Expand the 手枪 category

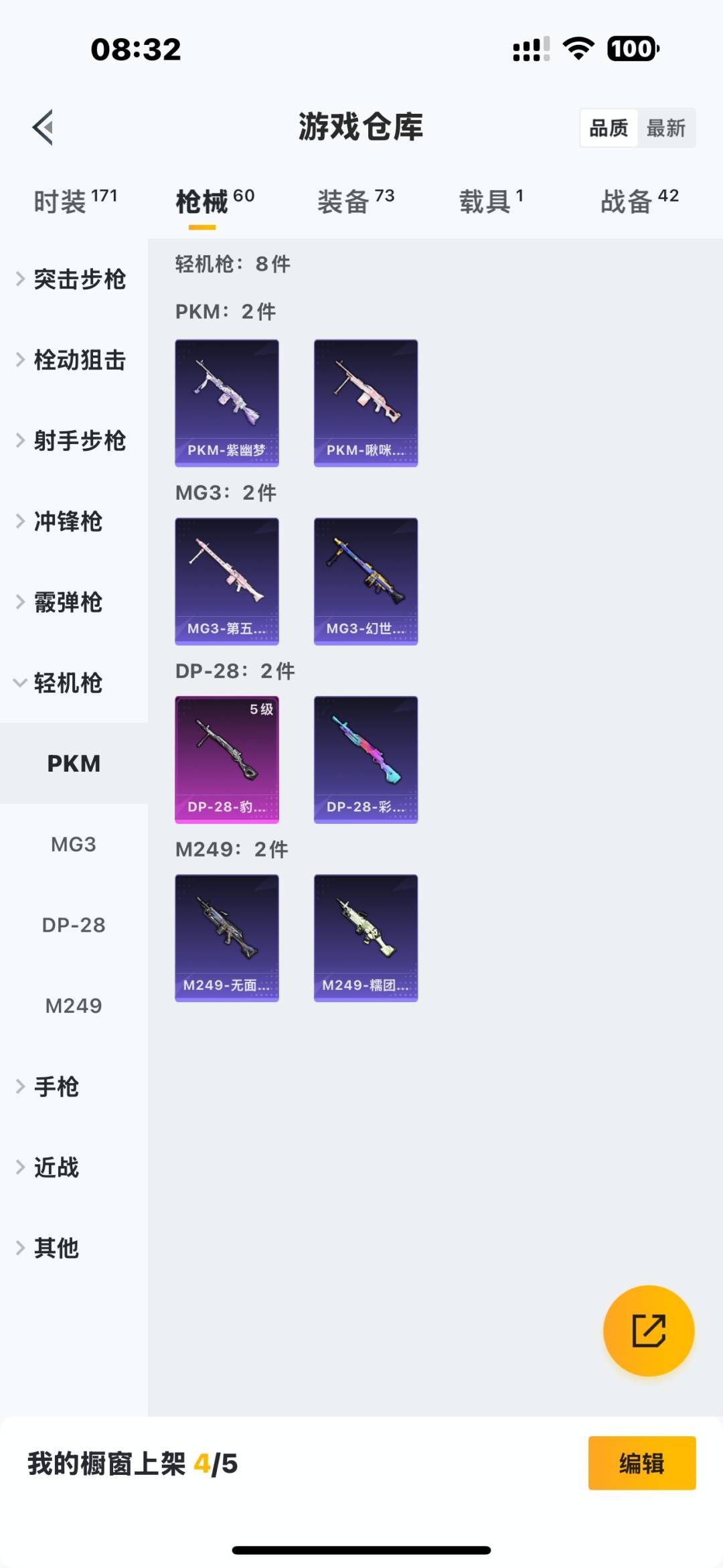point(56,1087)
